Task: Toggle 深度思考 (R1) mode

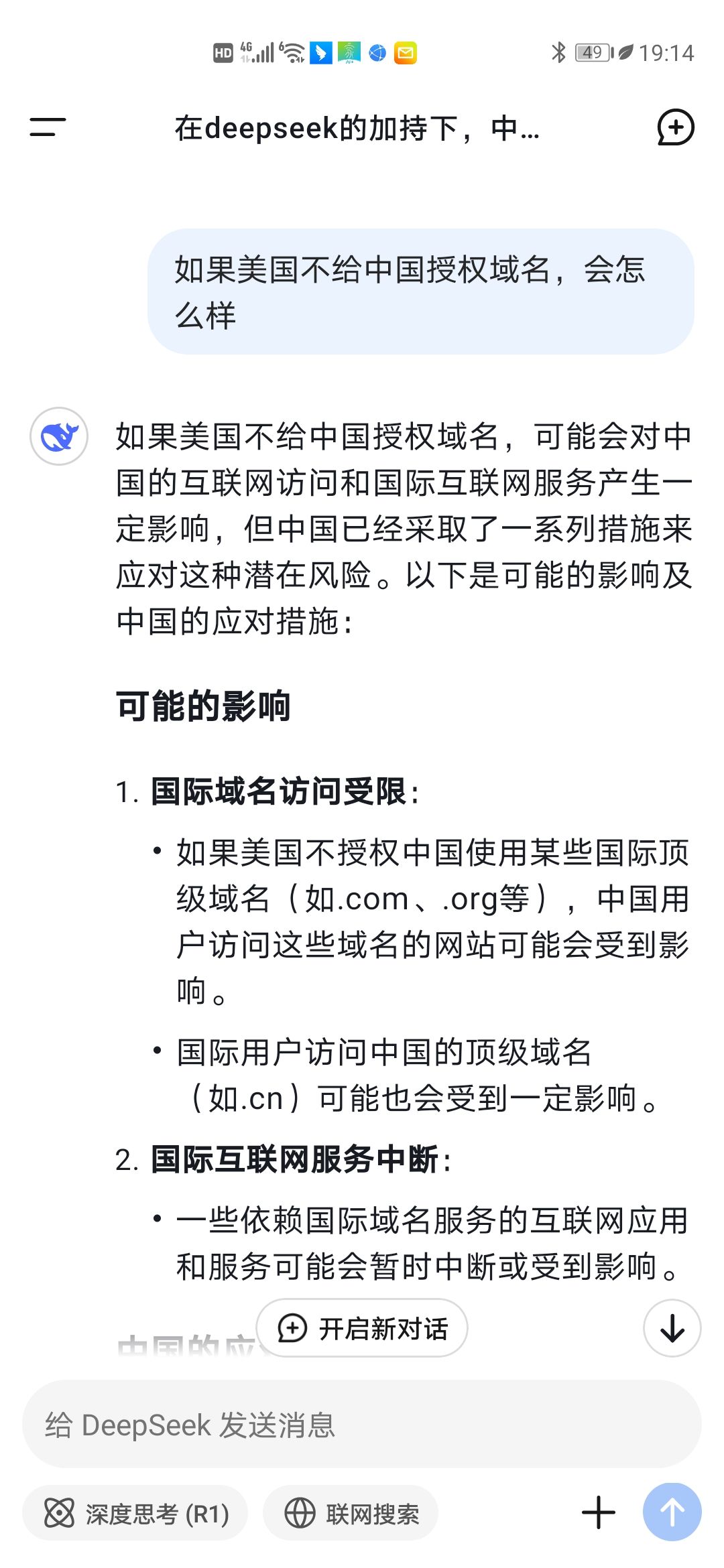Action: click(135, 1513)
